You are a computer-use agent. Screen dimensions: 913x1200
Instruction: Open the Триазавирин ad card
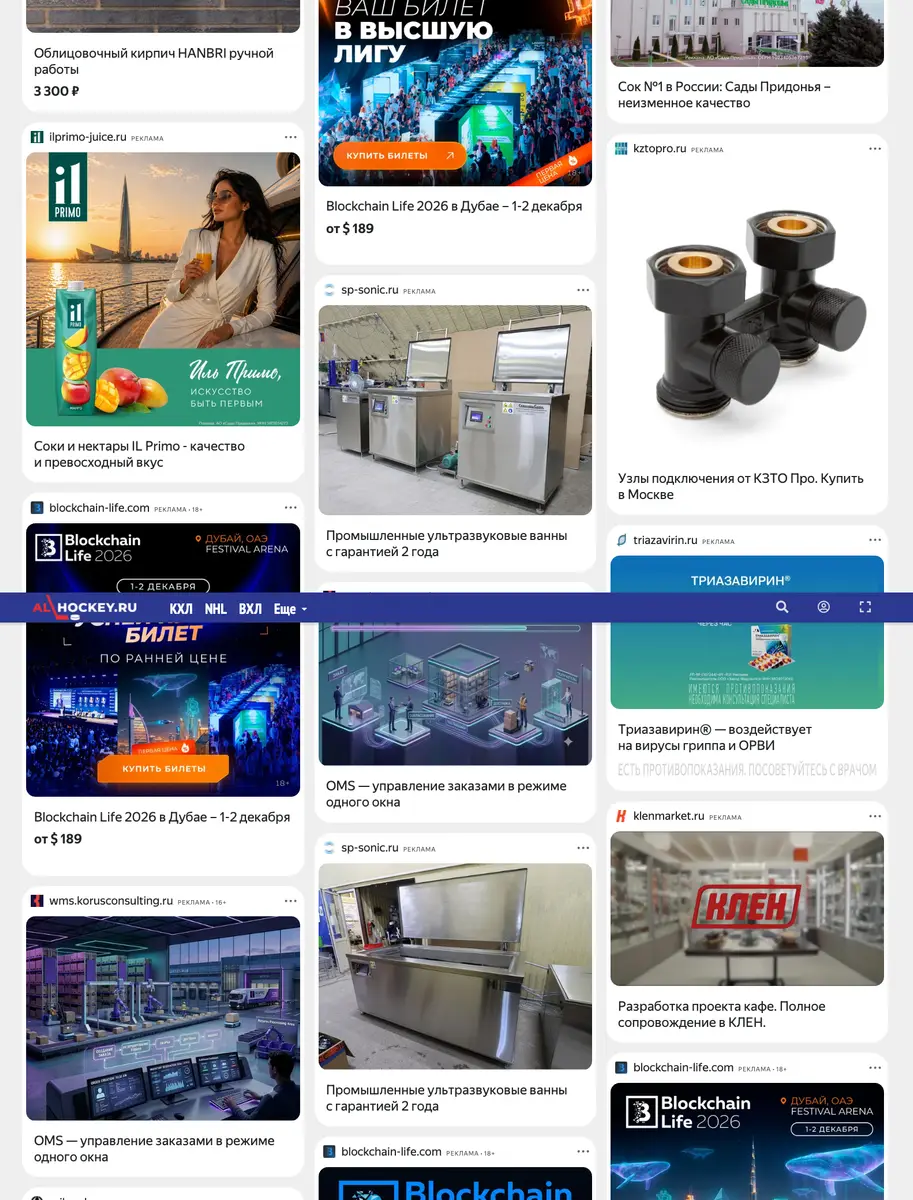(x=747, y=658)
